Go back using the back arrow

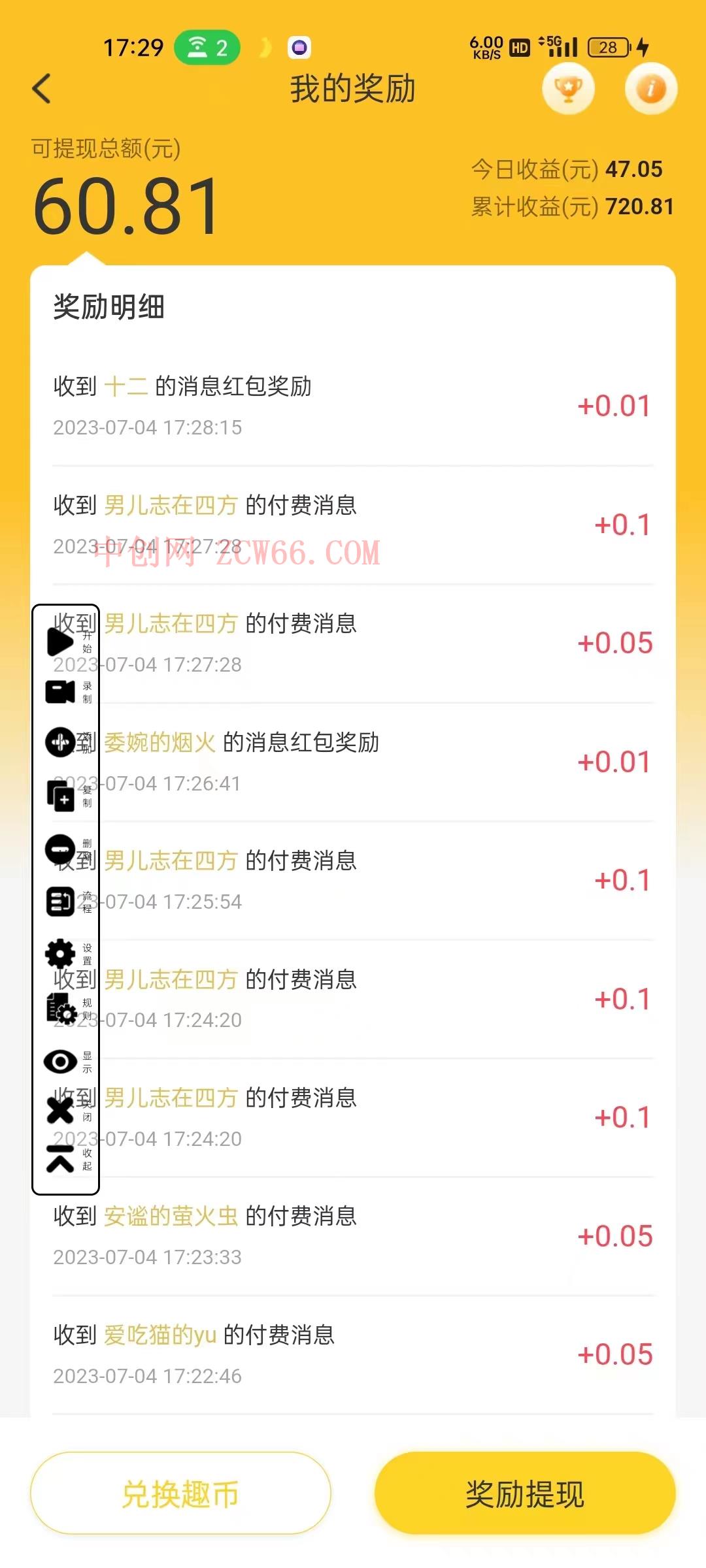coord(42,90)
